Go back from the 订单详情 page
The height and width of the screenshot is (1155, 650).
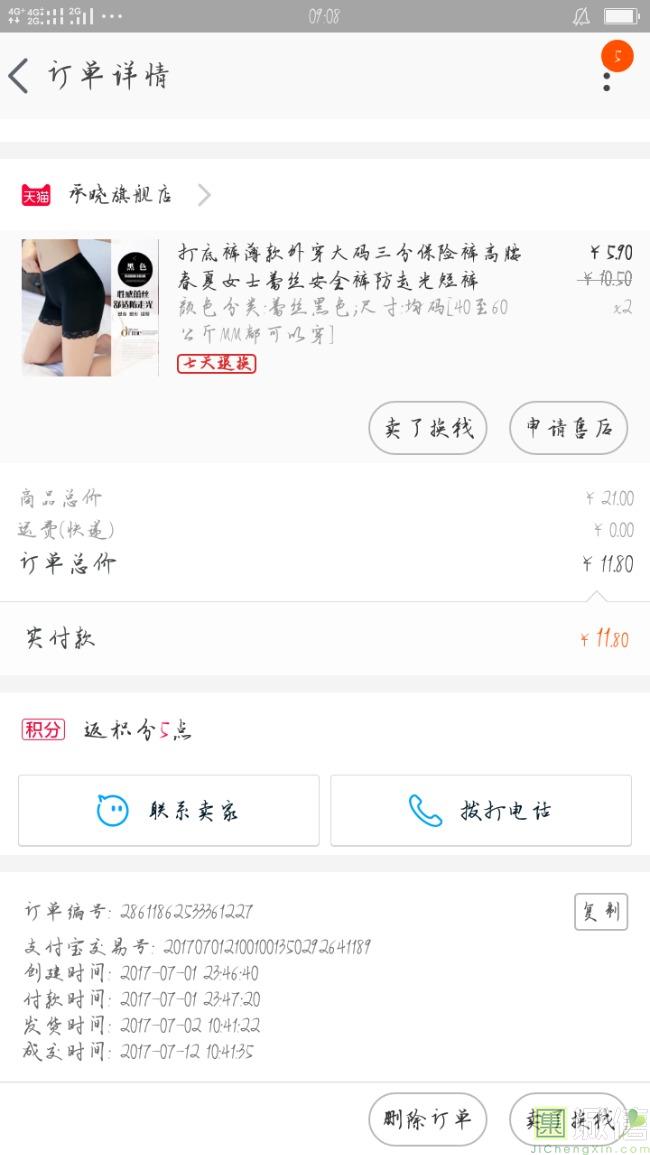click(19, 76)
